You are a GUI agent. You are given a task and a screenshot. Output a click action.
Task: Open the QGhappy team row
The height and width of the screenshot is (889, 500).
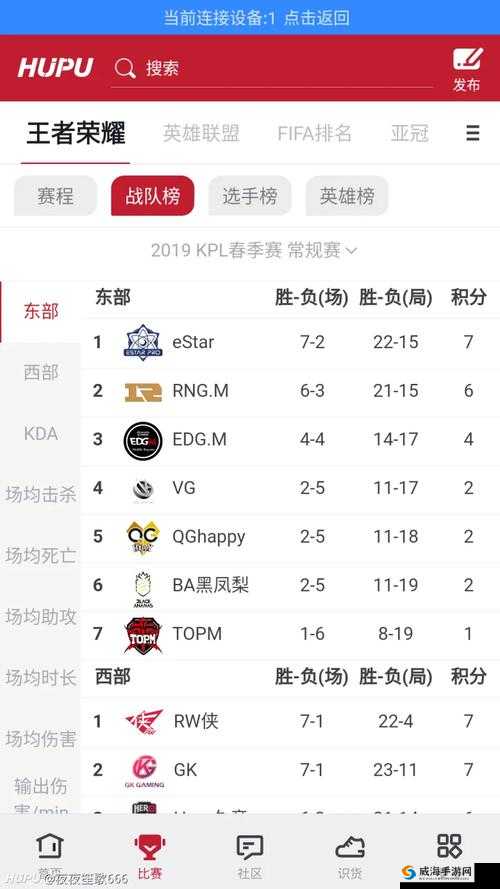point(290,536)
